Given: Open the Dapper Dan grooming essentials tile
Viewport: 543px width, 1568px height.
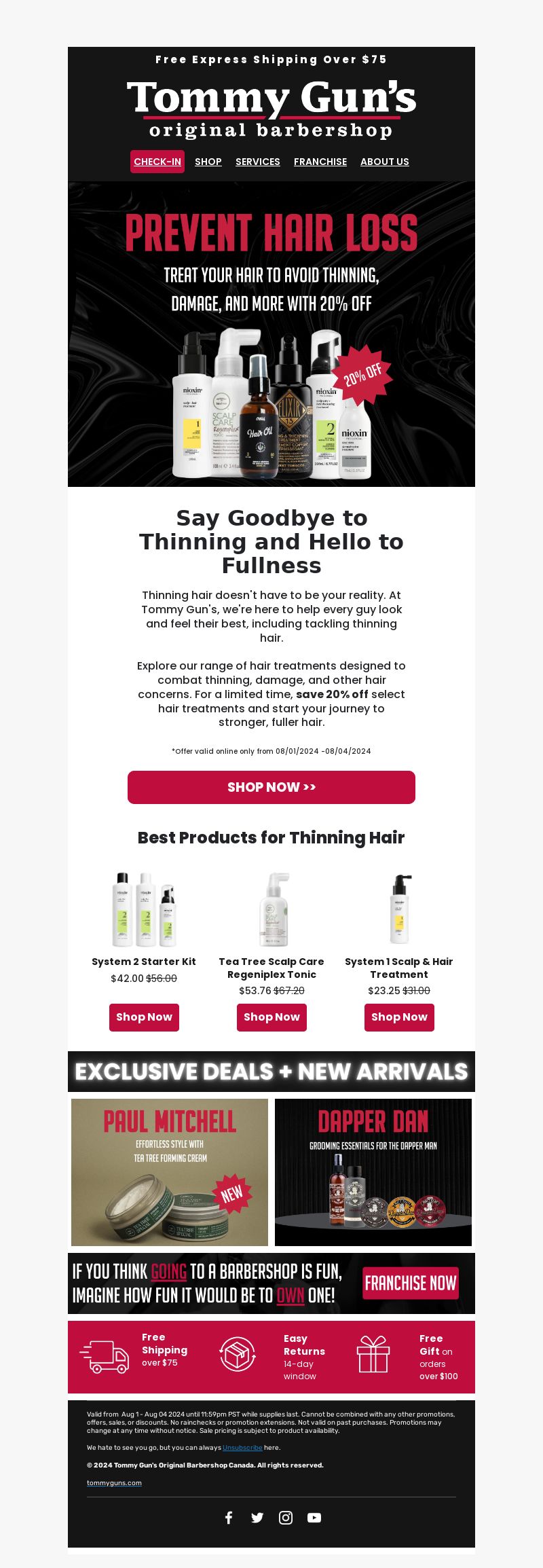Looking at the screenshot, I should point(373,1171).
